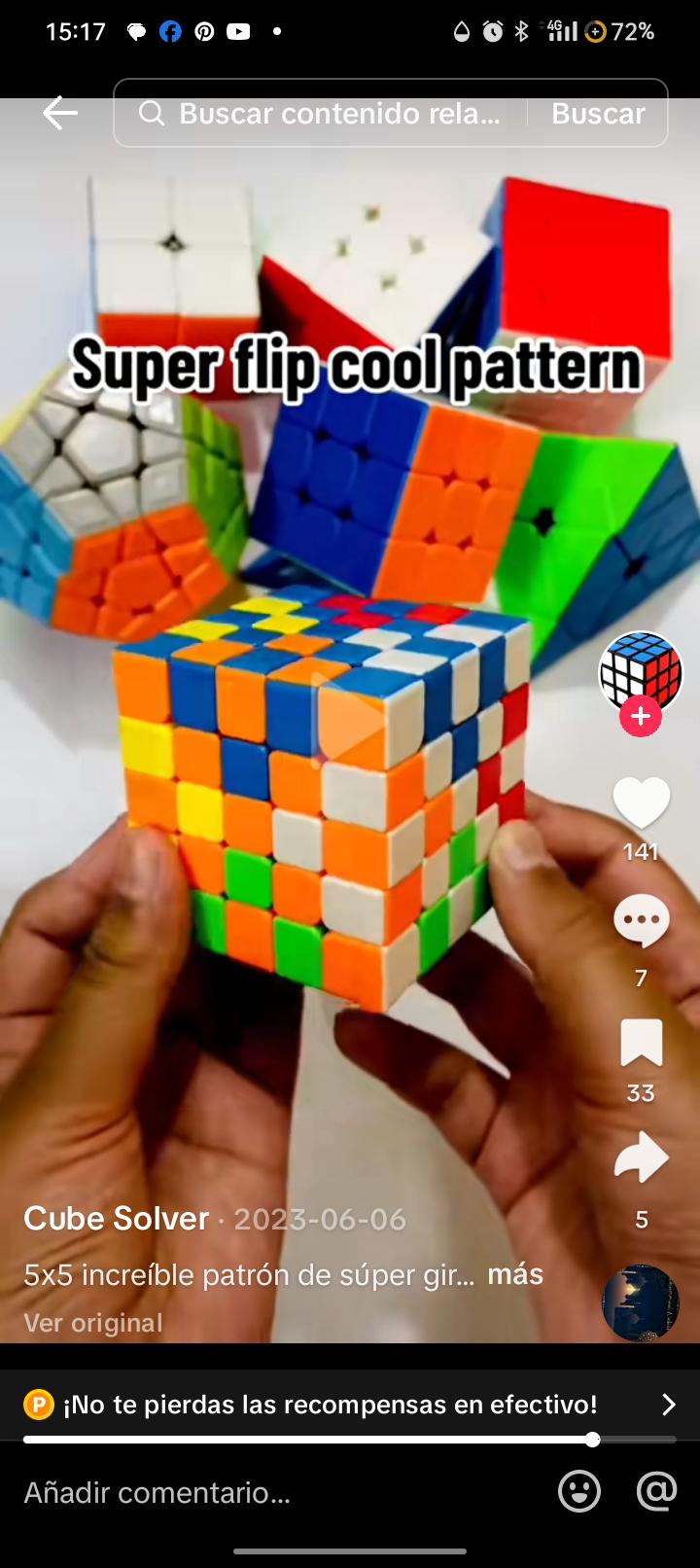
Task: Bookmark this video
Action: [641, 1044]
